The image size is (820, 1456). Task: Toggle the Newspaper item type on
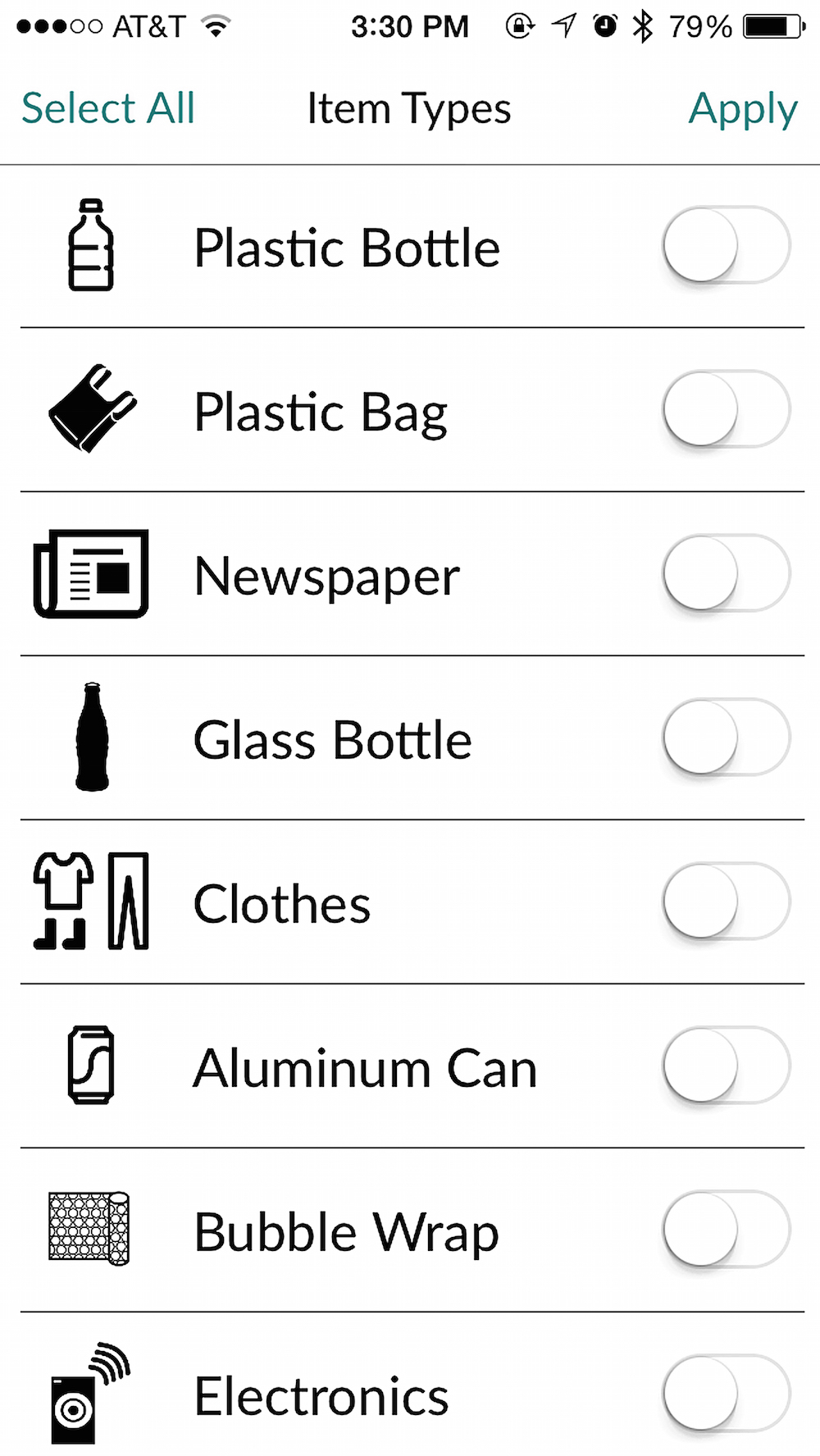726,573
